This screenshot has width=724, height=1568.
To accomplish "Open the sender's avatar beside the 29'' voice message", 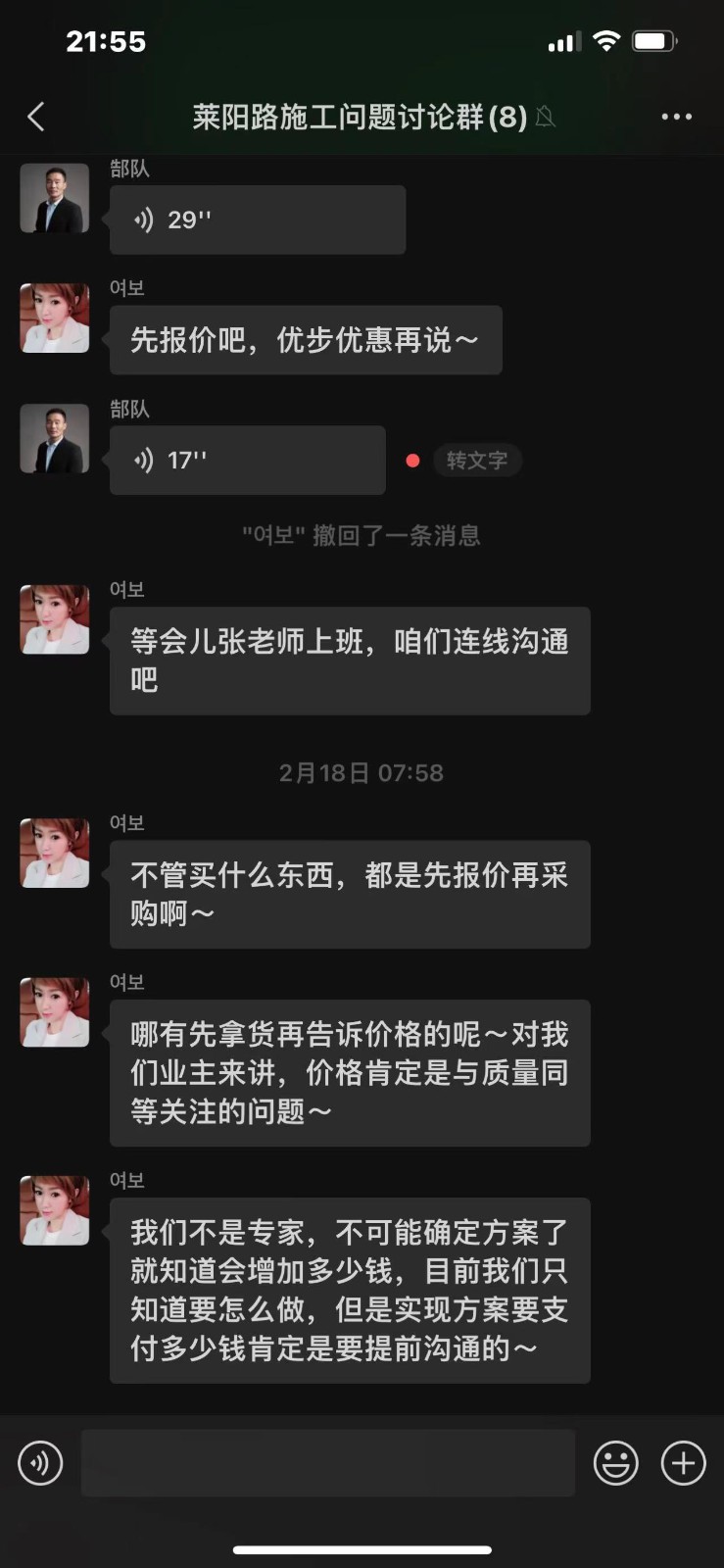I will [x=55, y=198].
